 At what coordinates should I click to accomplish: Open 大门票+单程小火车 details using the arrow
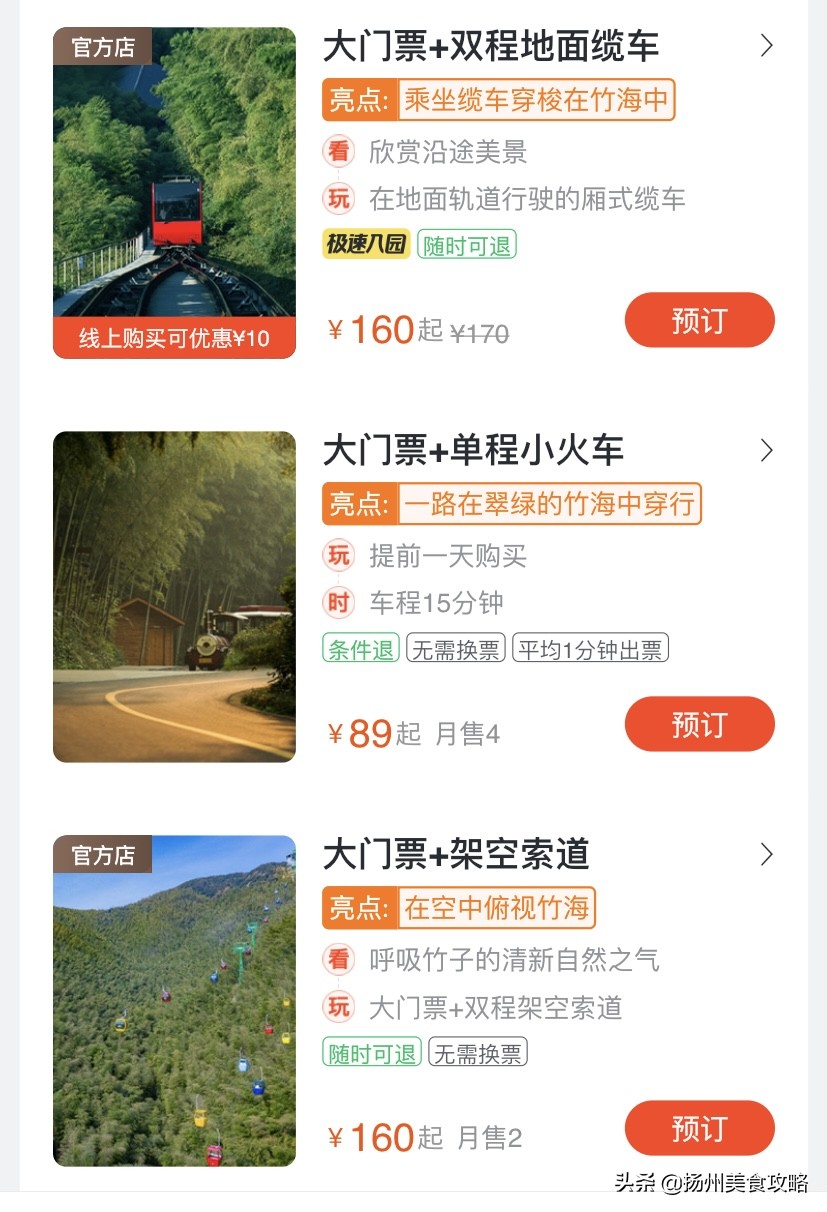click(x=766, y=450)
